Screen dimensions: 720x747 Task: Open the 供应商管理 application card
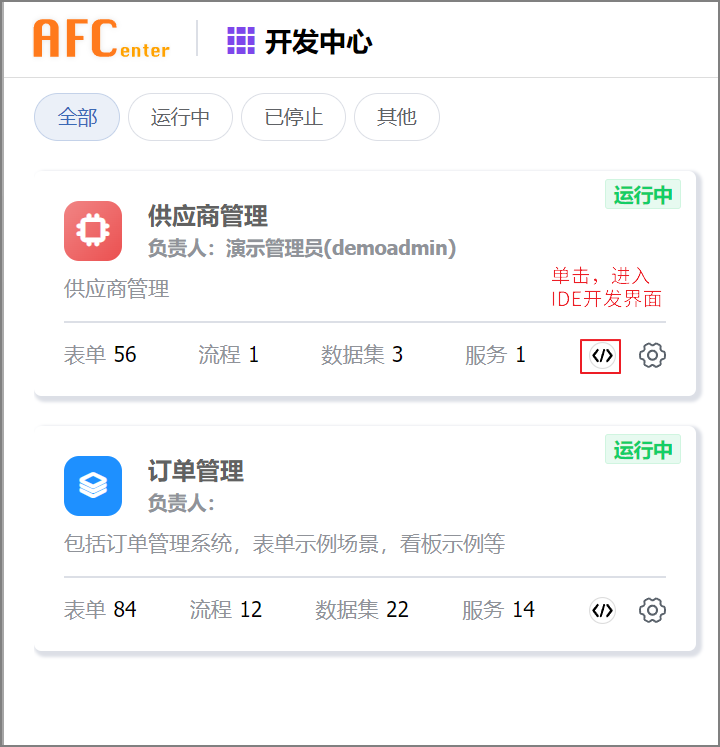(208, 216)
